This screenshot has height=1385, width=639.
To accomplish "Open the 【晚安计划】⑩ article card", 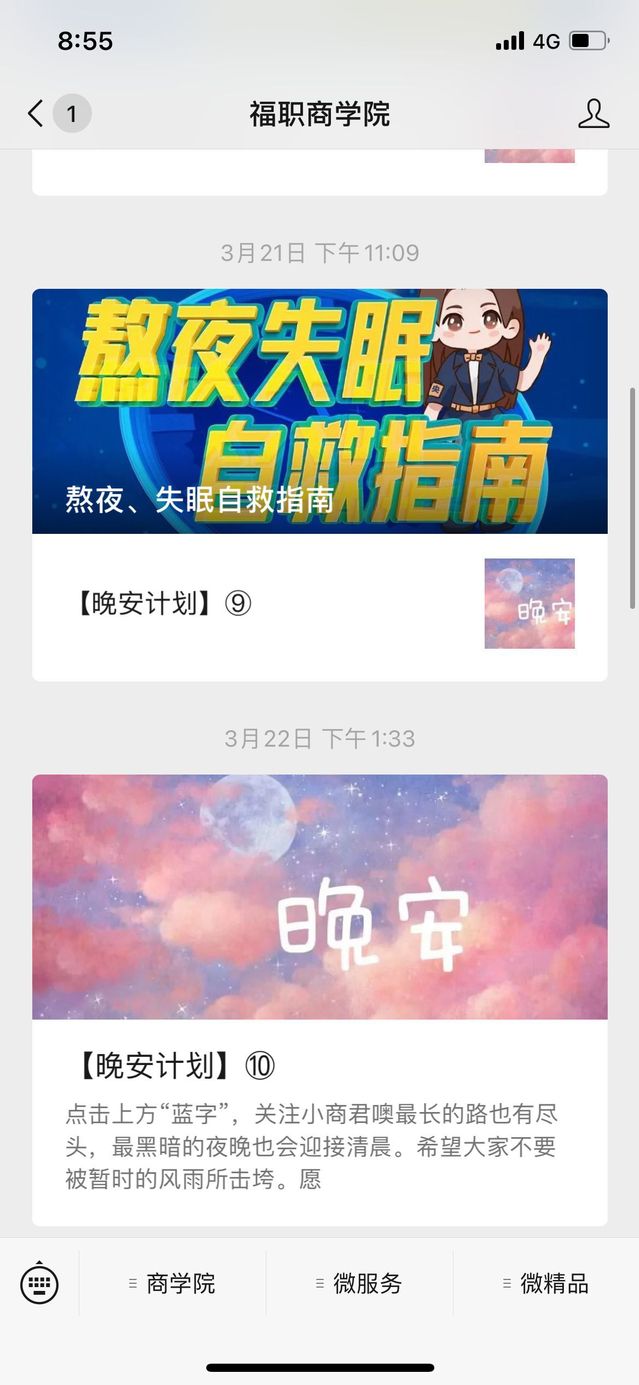I will click(319, 1000).
